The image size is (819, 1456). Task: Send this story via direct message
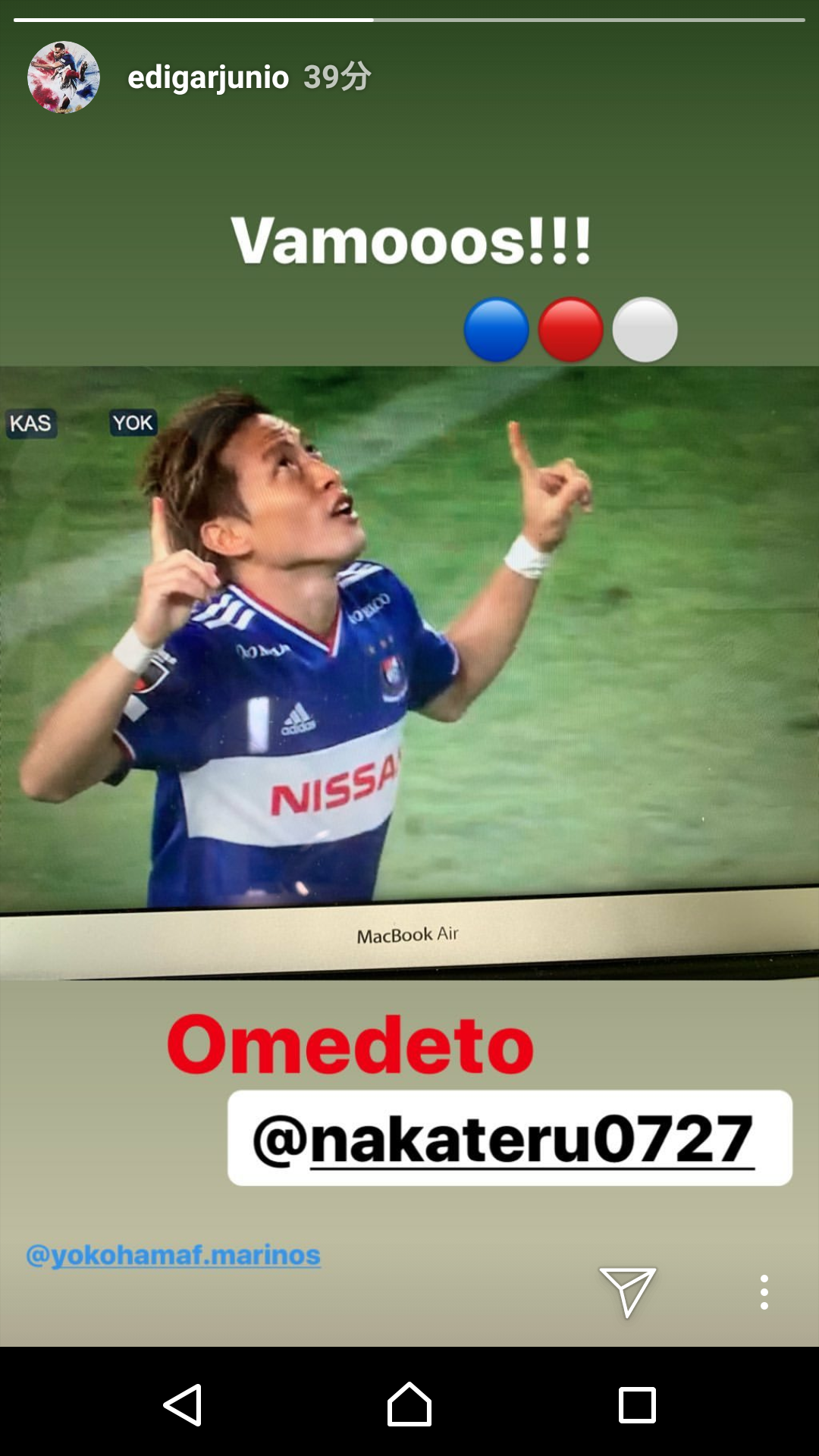tap(627, 1291)
